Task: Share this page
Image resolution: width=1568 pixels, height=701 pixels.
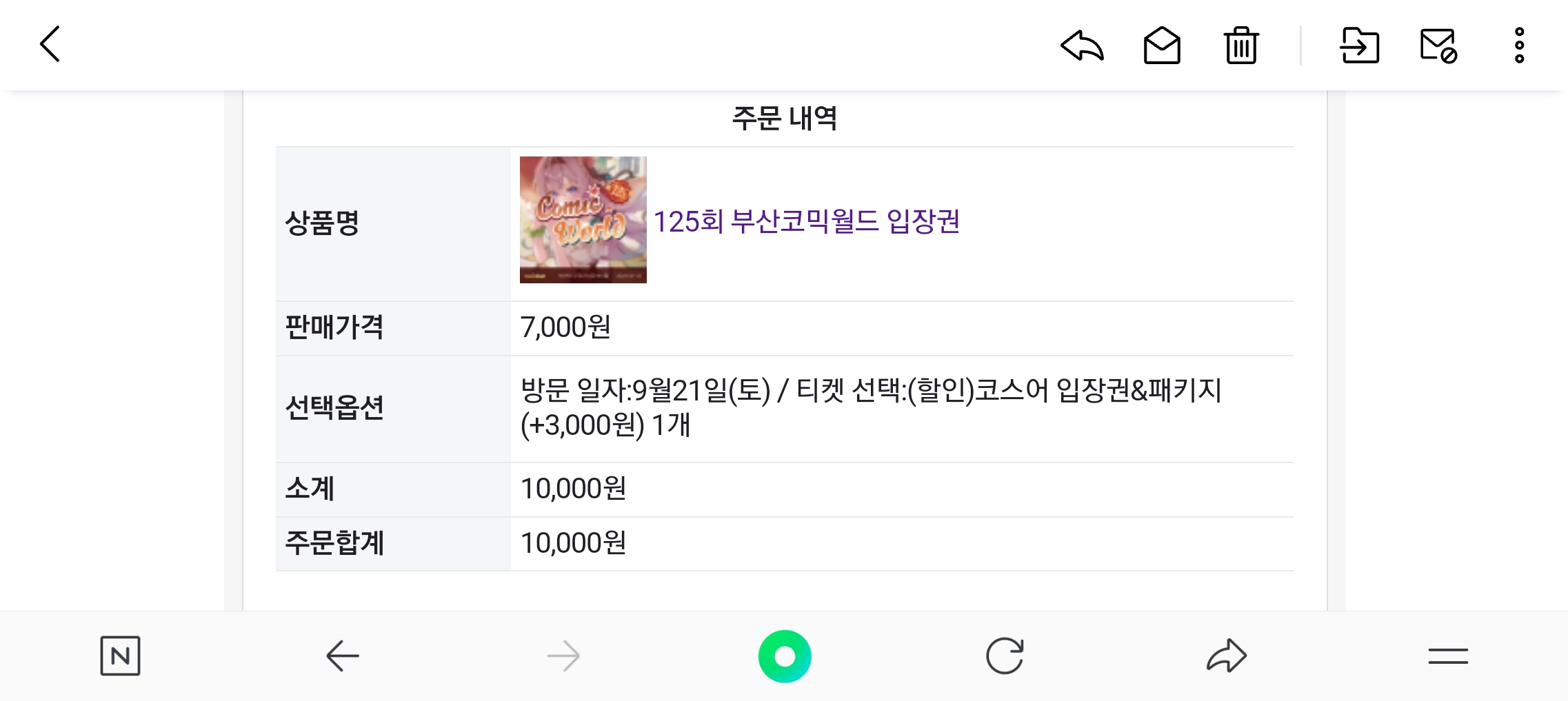Action: (x=1226, y=656)
